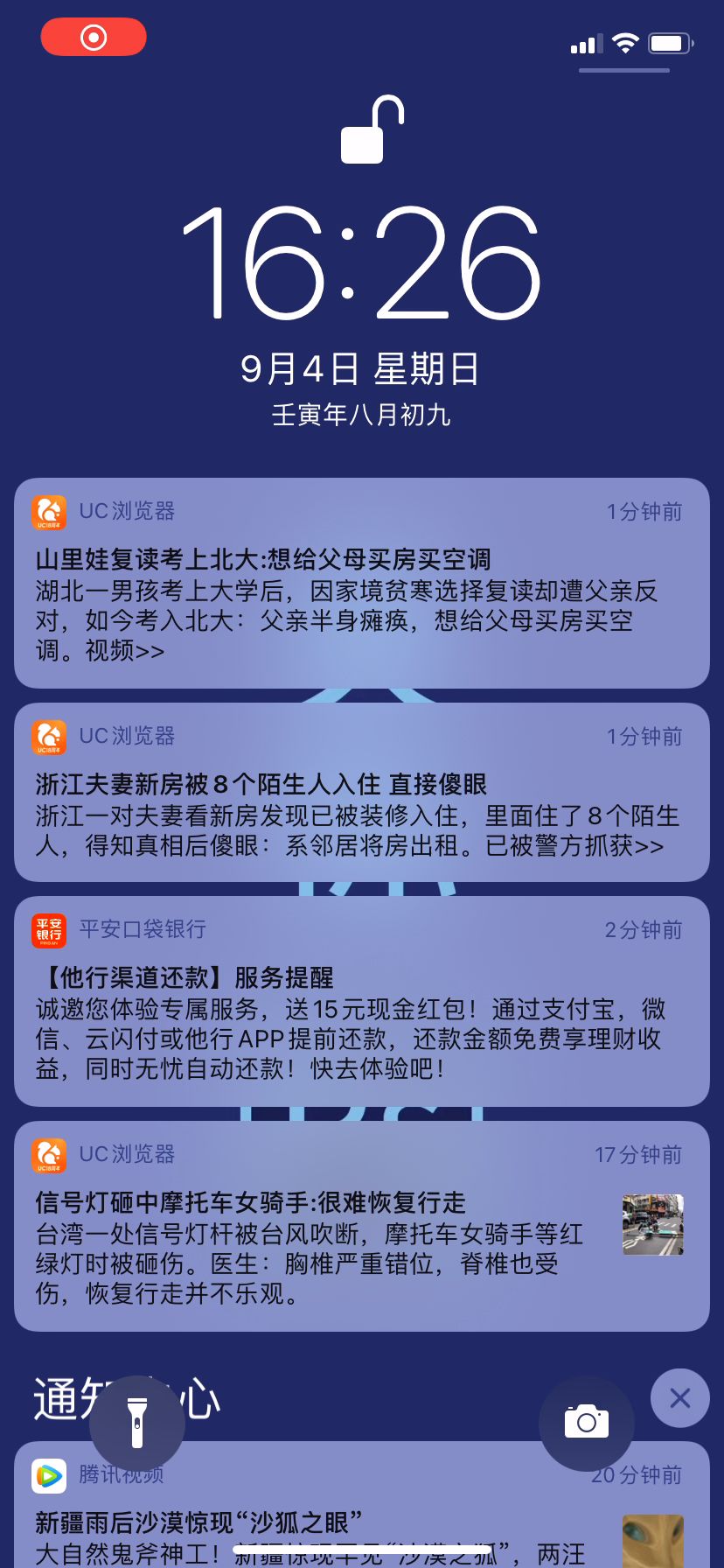Open 平安口袋银行 服务提醒 notification
The height and width of the screenshot is (1568, 724).
coord(361,1001)
